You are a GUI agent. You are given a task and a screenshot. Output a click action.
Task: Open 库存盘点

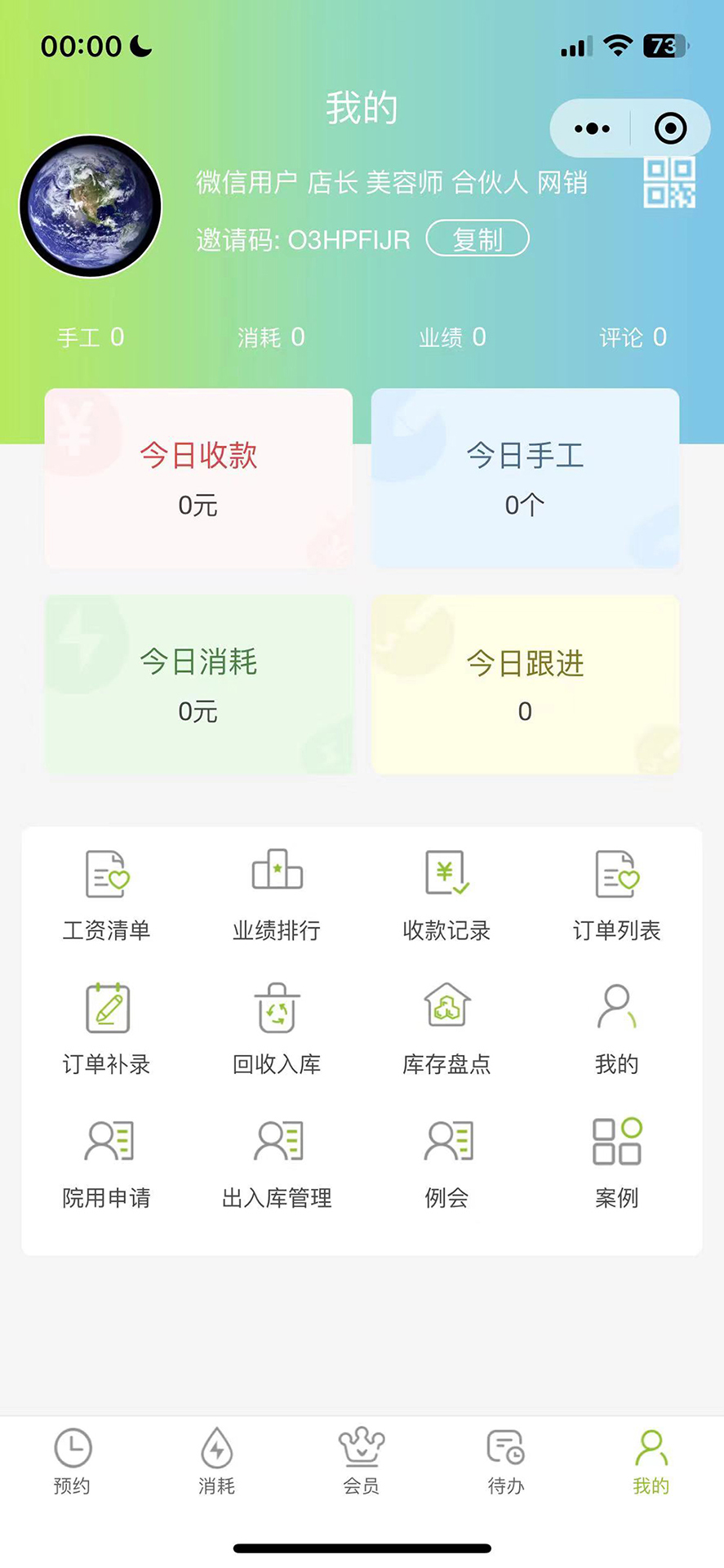pos(446,1028)
